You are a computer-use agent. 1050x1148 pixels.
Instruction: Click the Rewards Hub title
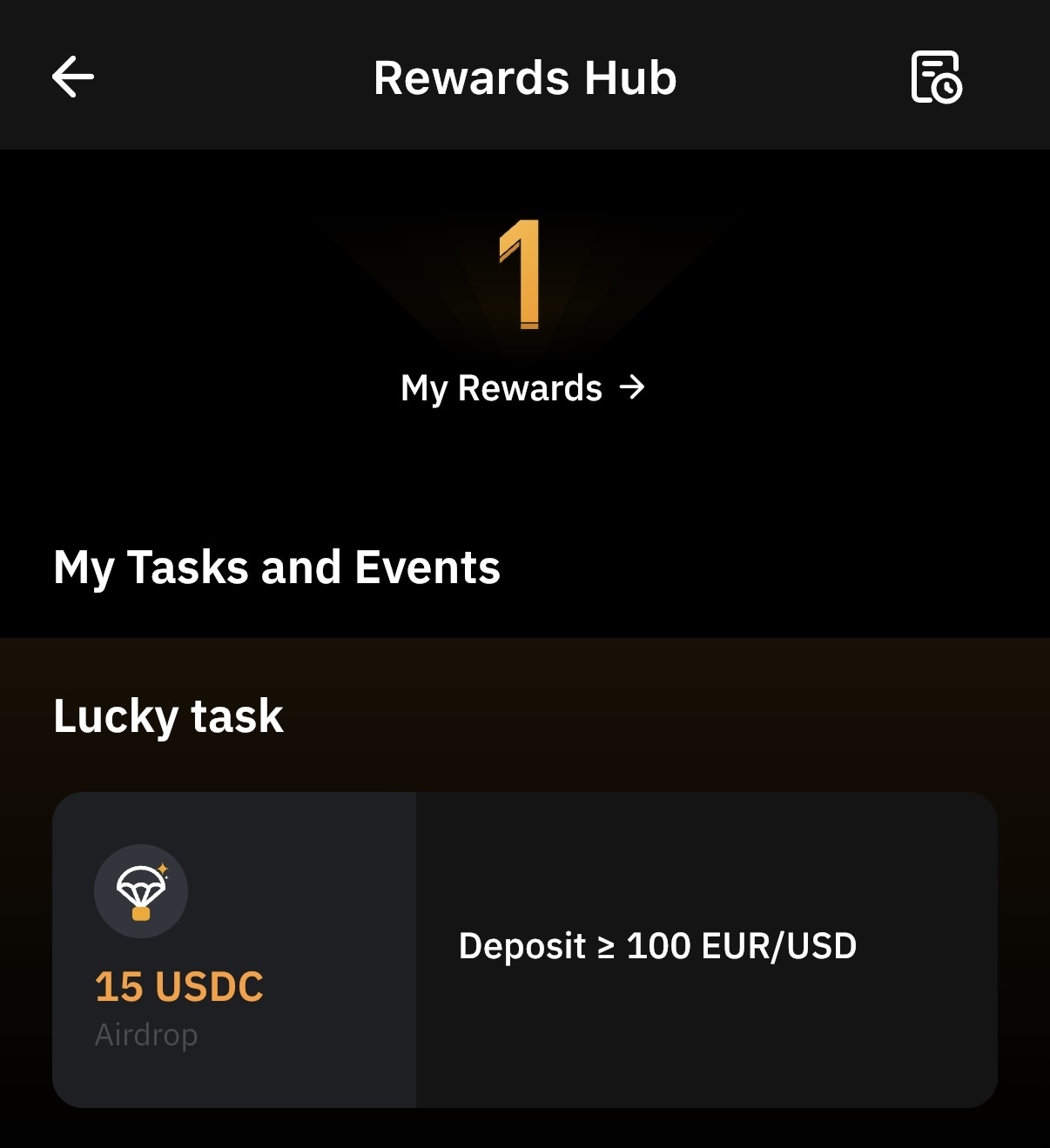[x=524, y=77]
